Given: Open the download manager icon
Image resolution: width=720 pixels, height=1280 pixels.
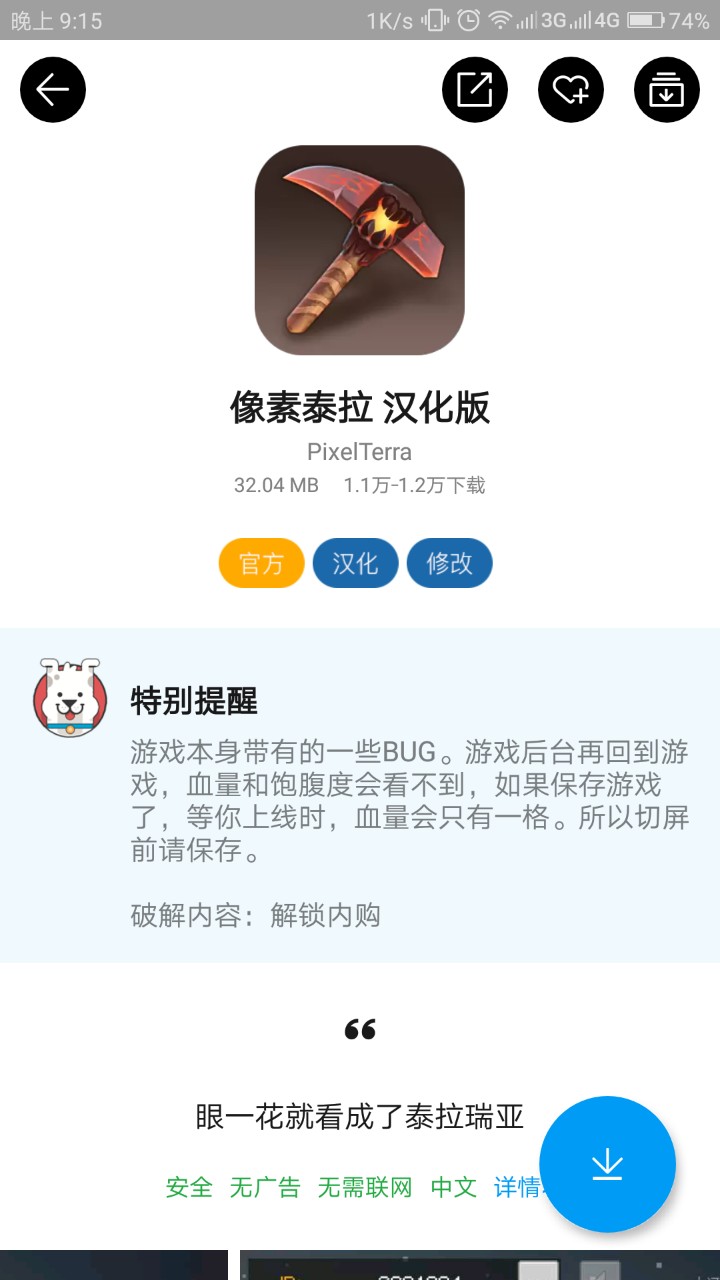Looking at the screenshot, I should click(x=667, y=90).
